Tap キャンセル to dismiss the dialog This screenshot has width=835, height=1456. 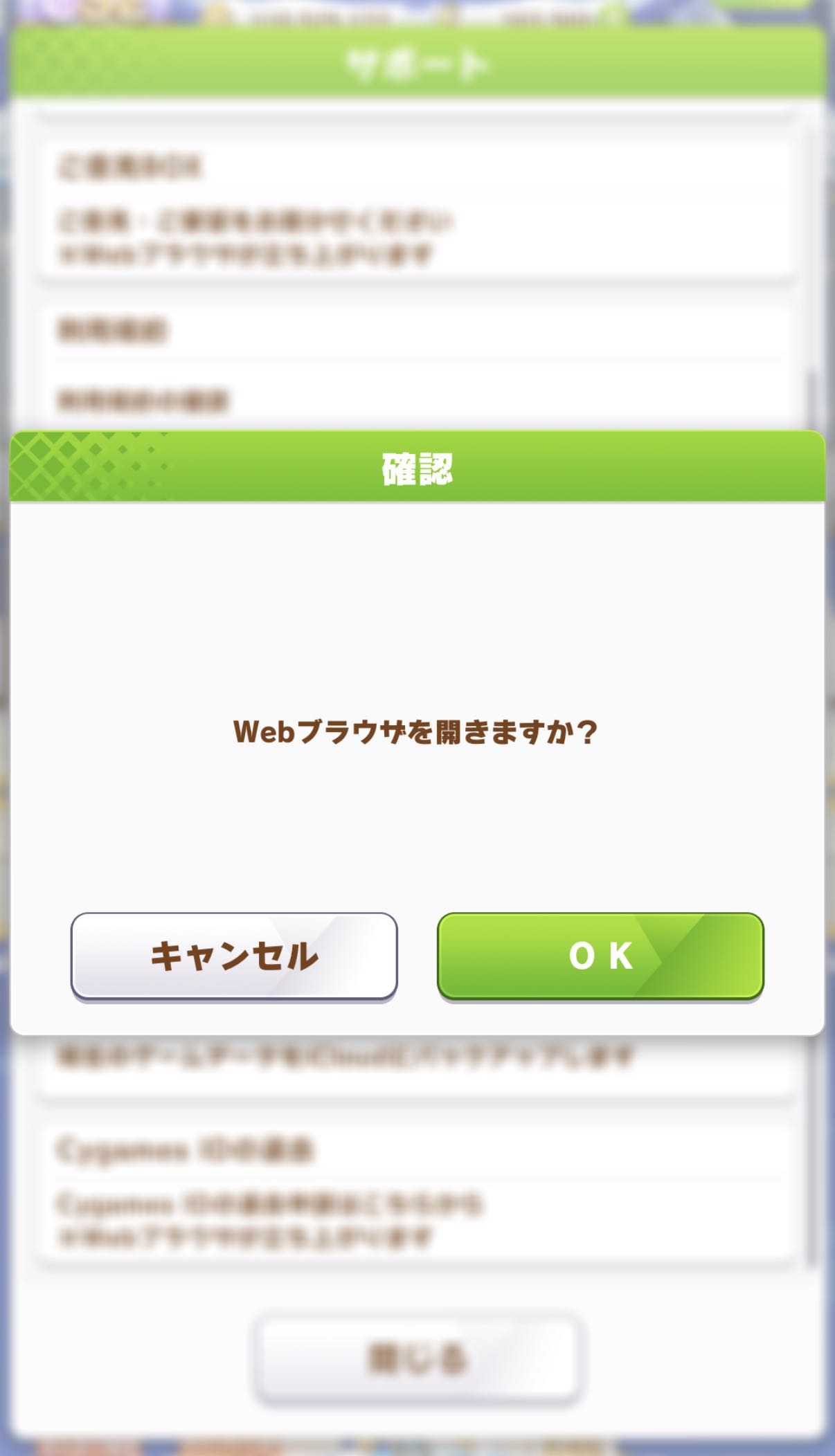click(x=234, y=956)
